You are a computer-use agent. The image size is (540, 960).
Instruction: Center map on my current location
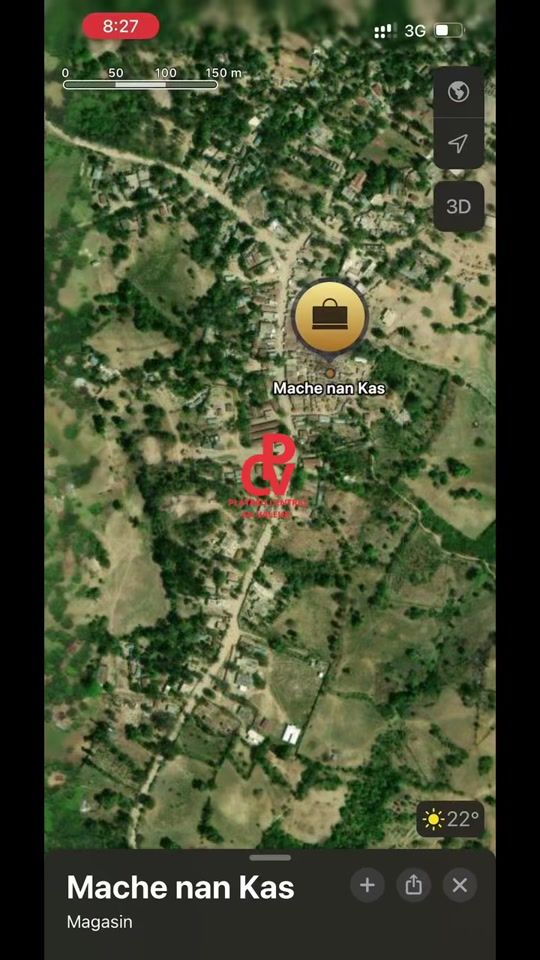(x=459, y=143)
